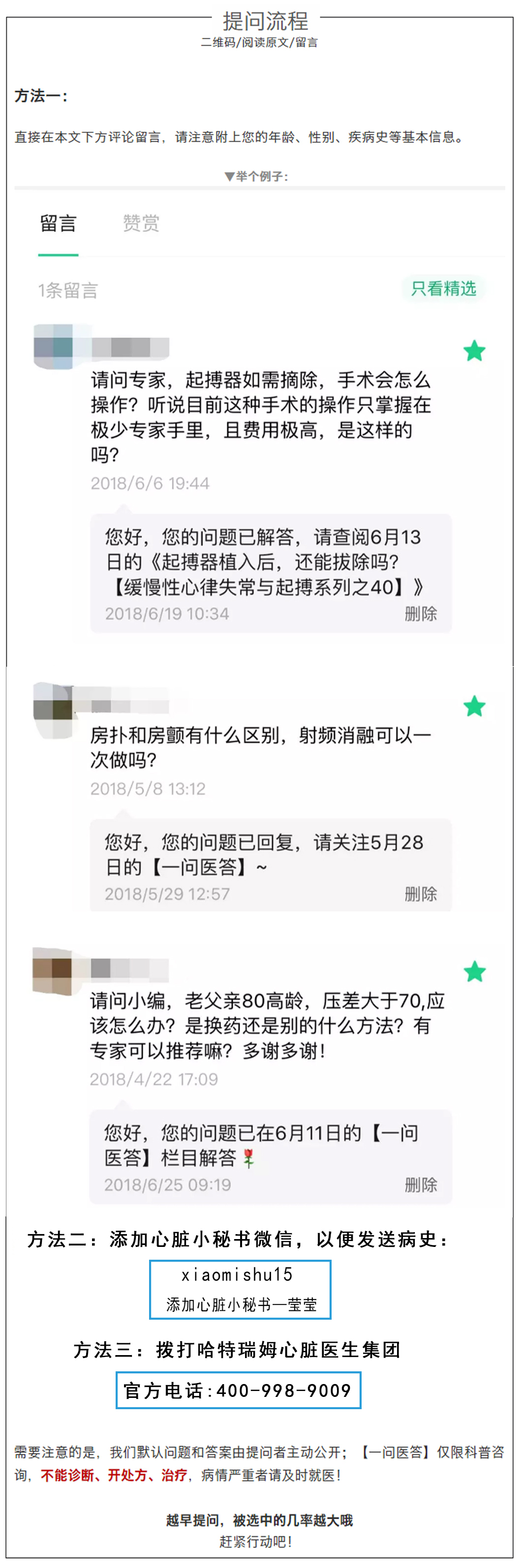Unstar the 2018/5/8 comment

[x=474, y=706]
